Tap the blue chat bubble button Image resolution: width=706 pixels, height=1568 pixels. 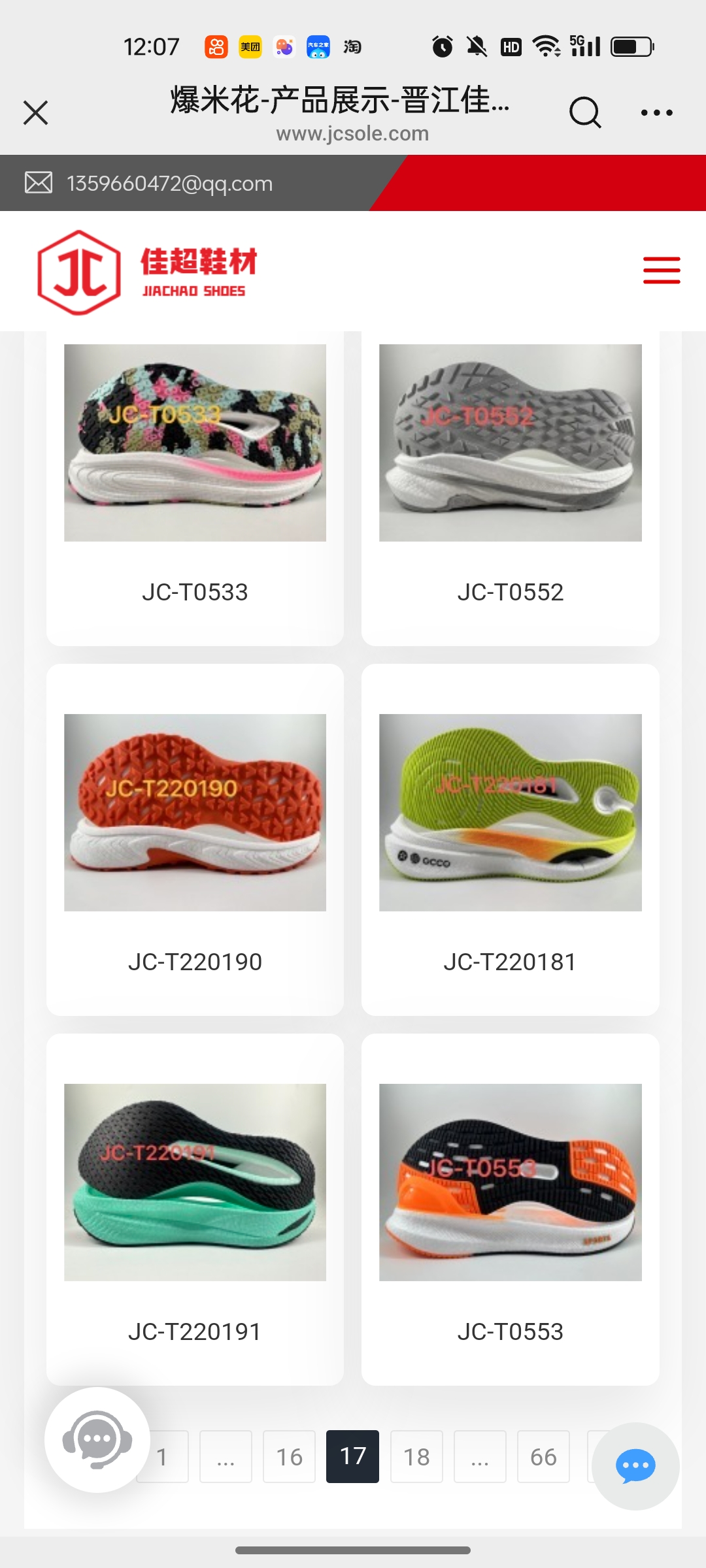click(x=635, y=1466)
